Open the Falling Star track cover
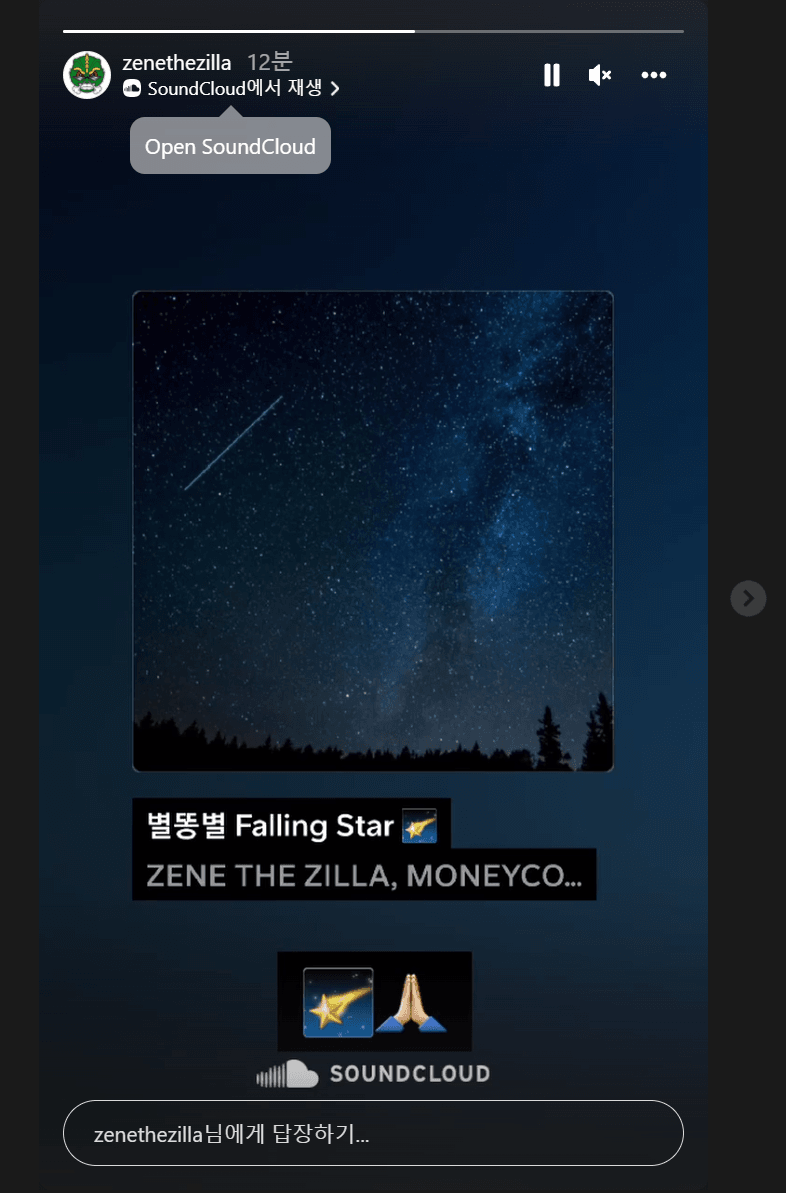 [x=373, y=531]
